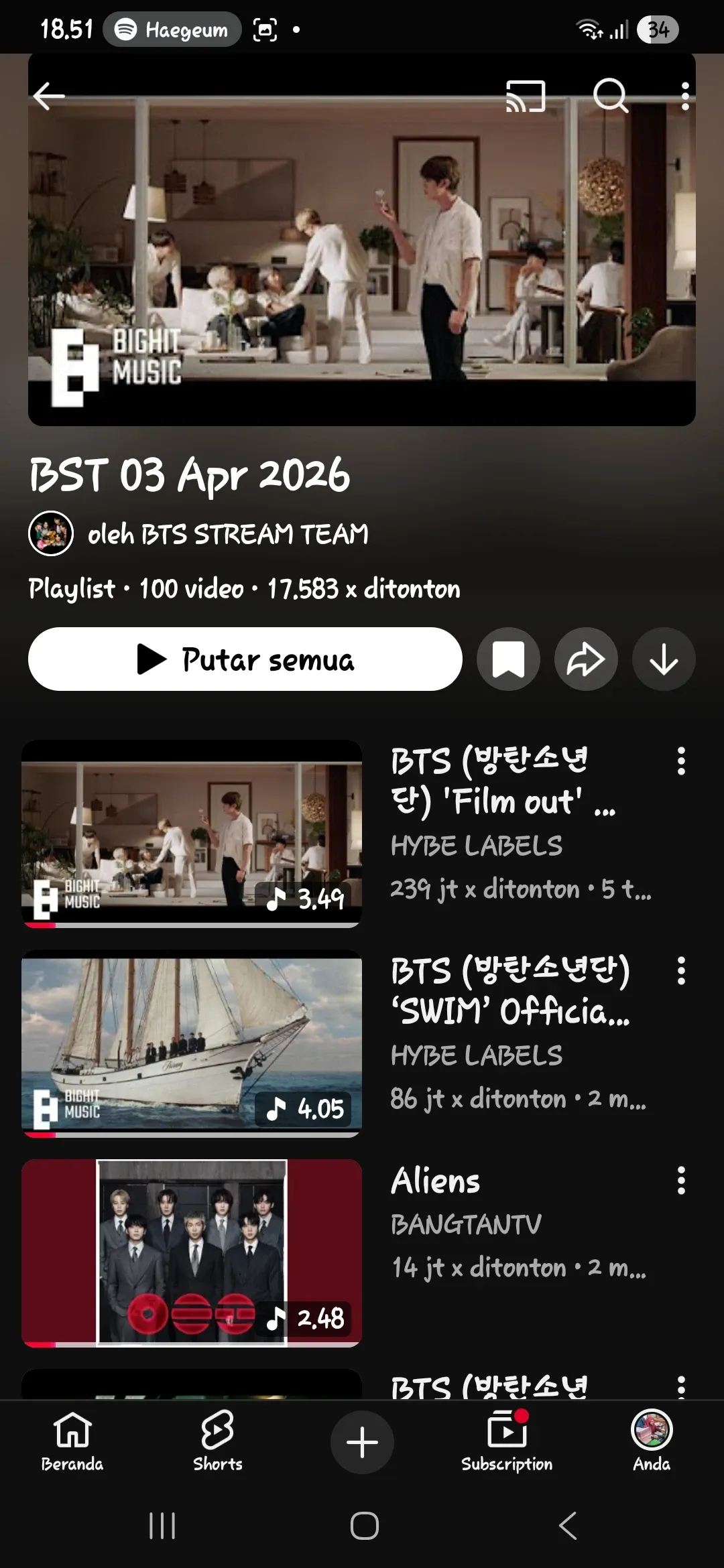Play the Aliens video by BANGTANTV
Viewport: 724px width, 1568px height.
pyautogui.click(x=192, y=1253)
